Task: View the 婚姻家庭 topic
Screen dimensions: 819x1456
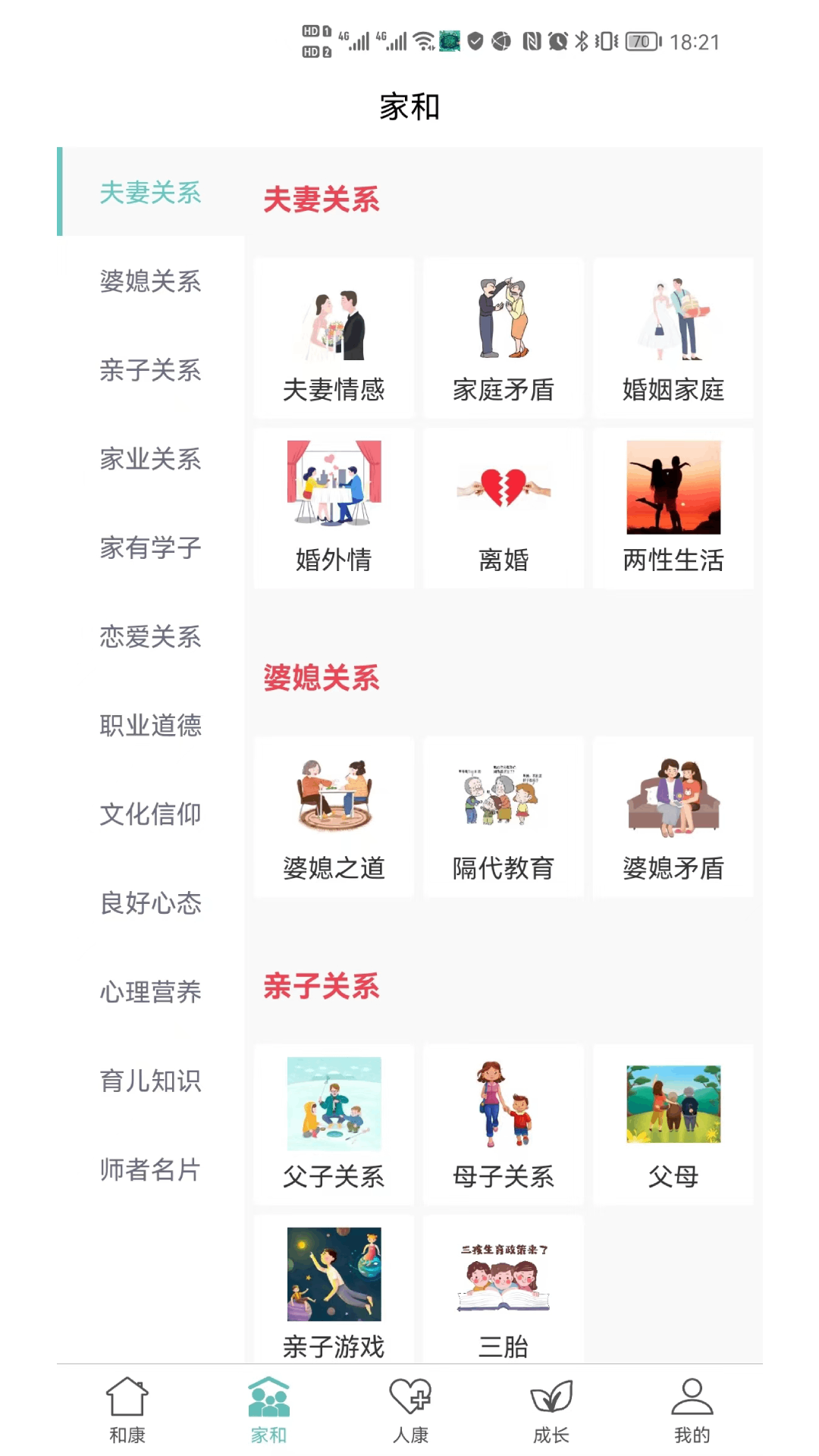Action: tap(673, 339)
